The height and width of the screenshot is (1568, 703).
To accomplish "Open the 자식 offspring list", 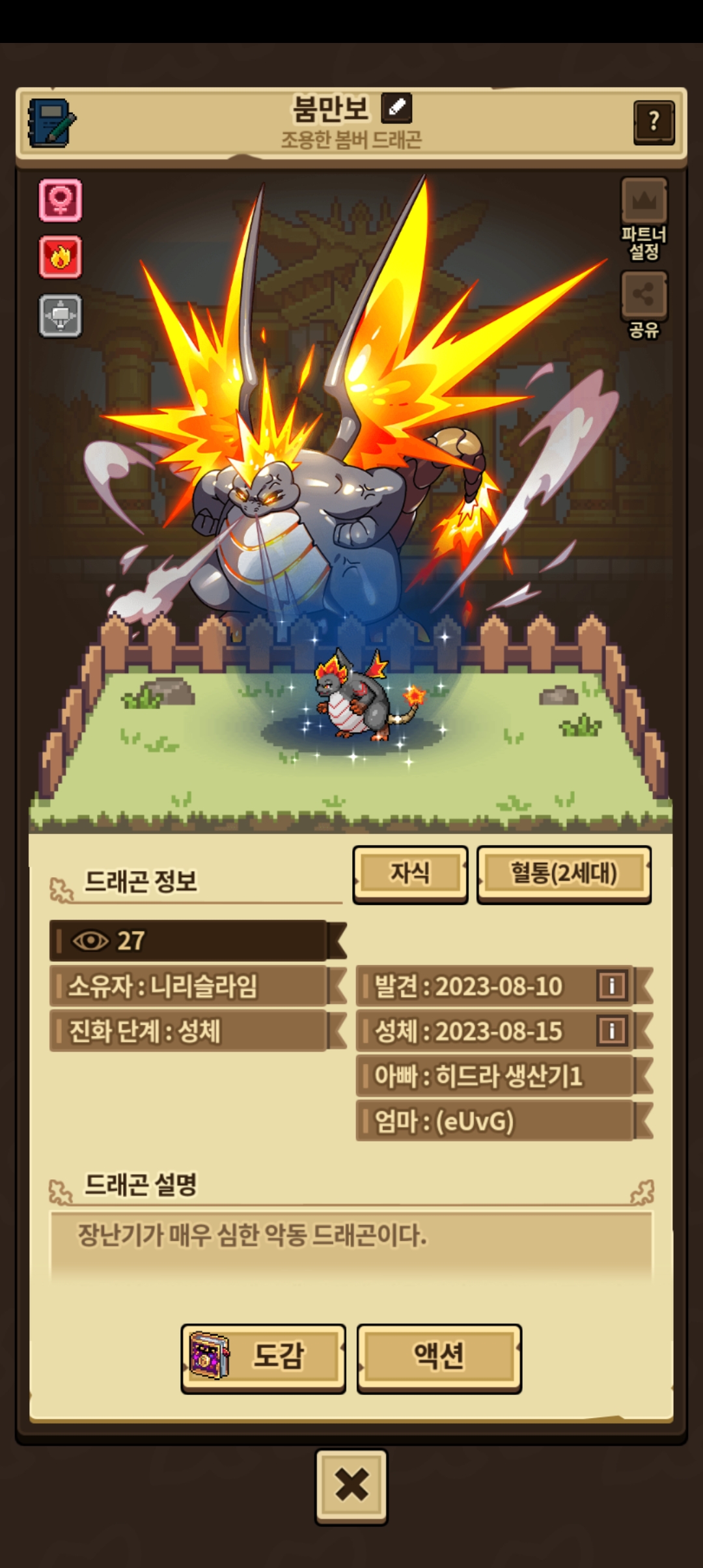I will point(410,875).
